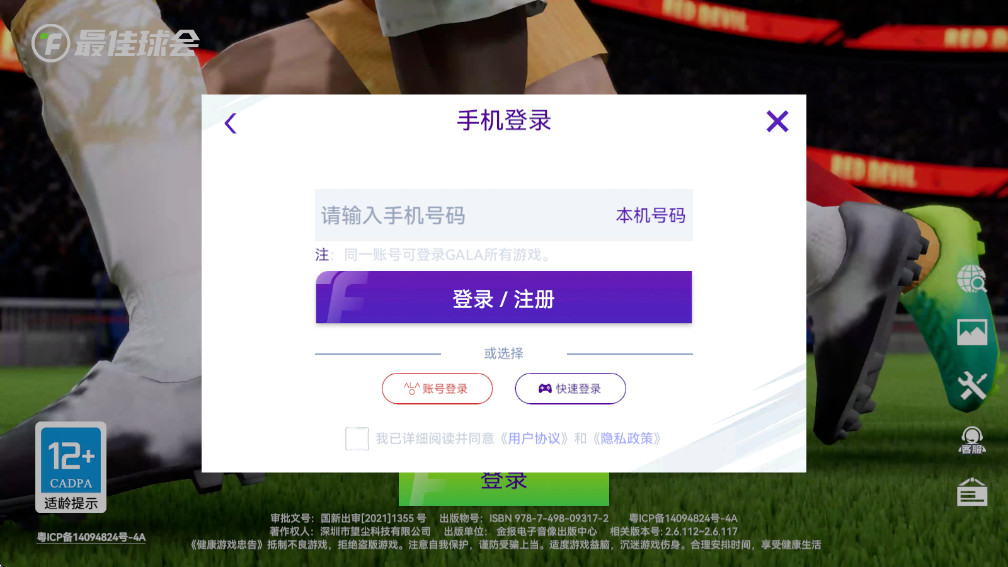The width and height of the screenshot is (1008, 567).
Task: Contact 客服 customer service
Action: [x=971, y=440]
